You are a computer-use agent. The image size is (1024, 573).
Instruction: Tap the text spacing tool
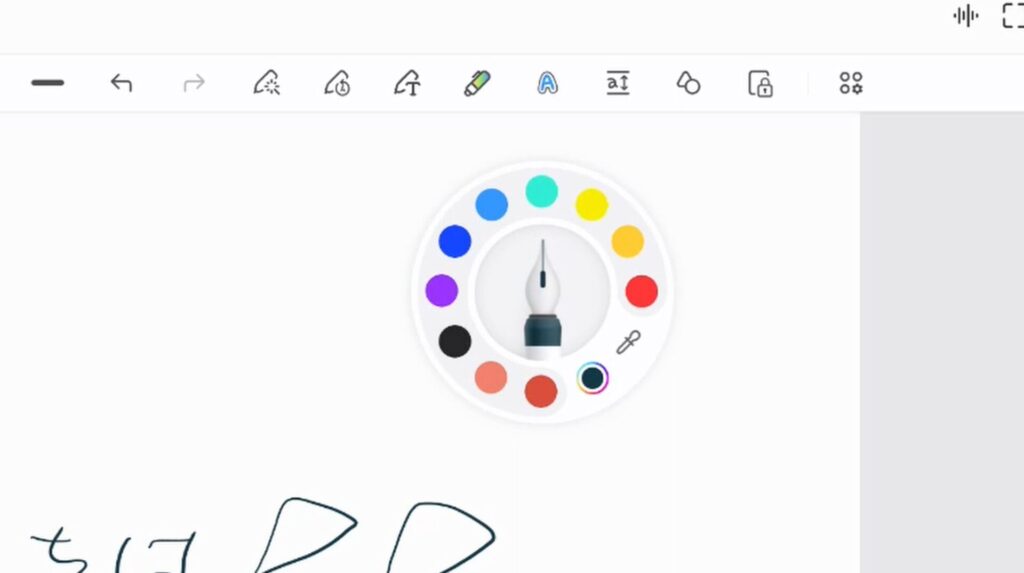point(618,83)
